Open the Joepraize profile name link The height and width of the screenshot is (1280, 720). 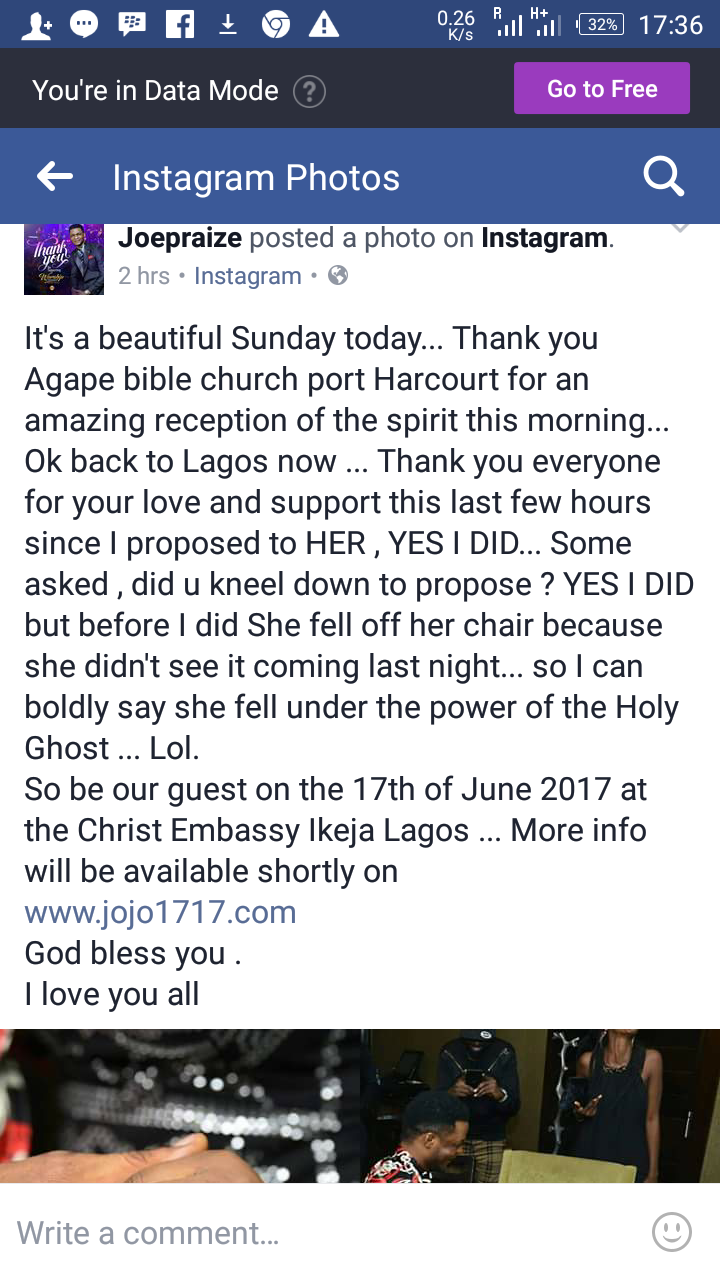(180, 238)
